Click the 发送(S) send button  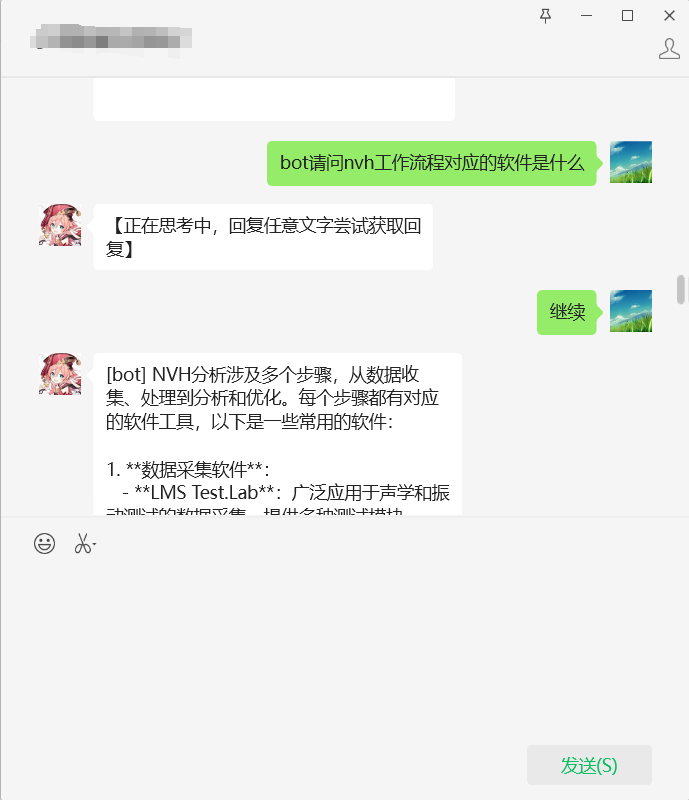pyautogui.click(x=589, y=765)
